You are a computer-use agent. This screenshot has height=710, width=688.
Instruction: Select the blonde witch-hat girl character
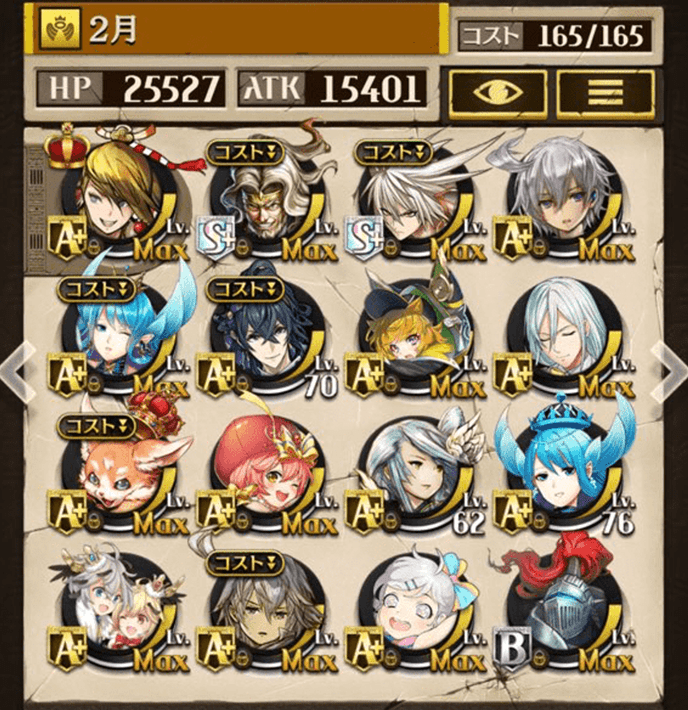412,342
